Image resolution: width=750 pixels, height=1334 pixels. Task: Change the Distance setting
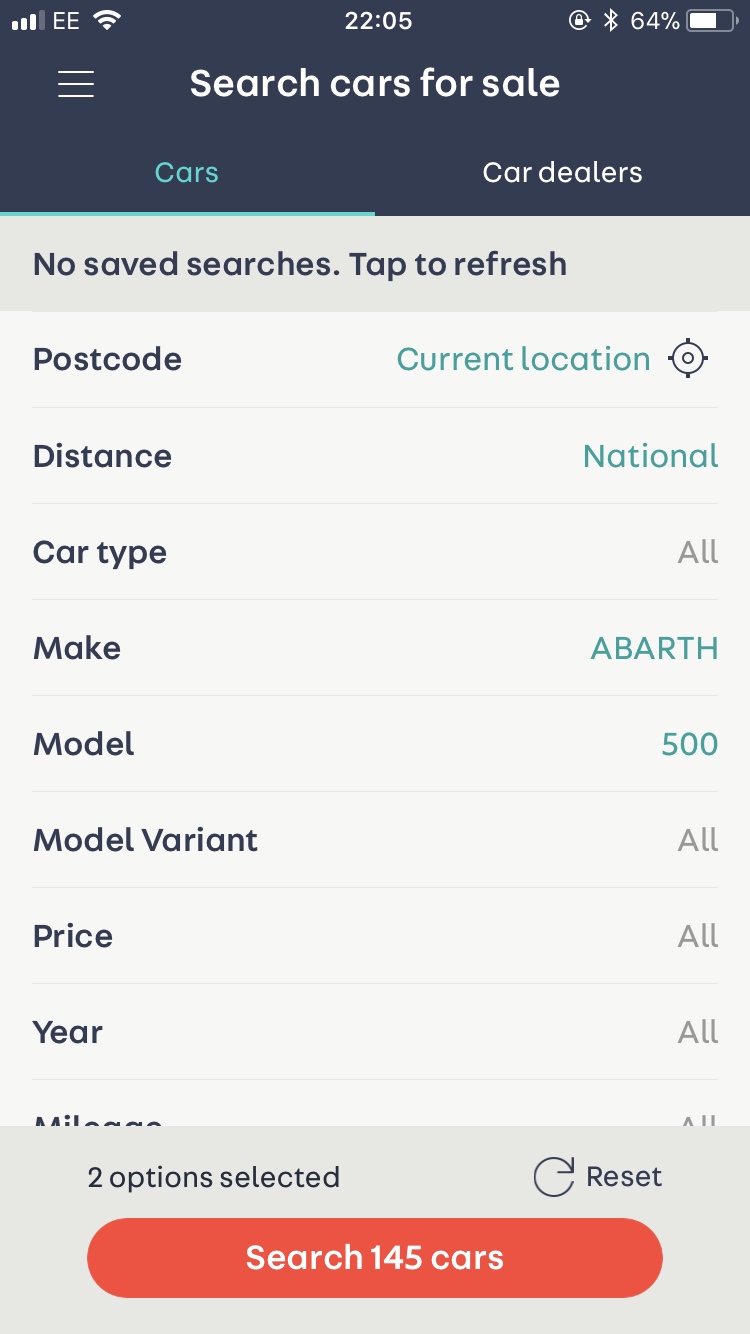pos(375,456)
